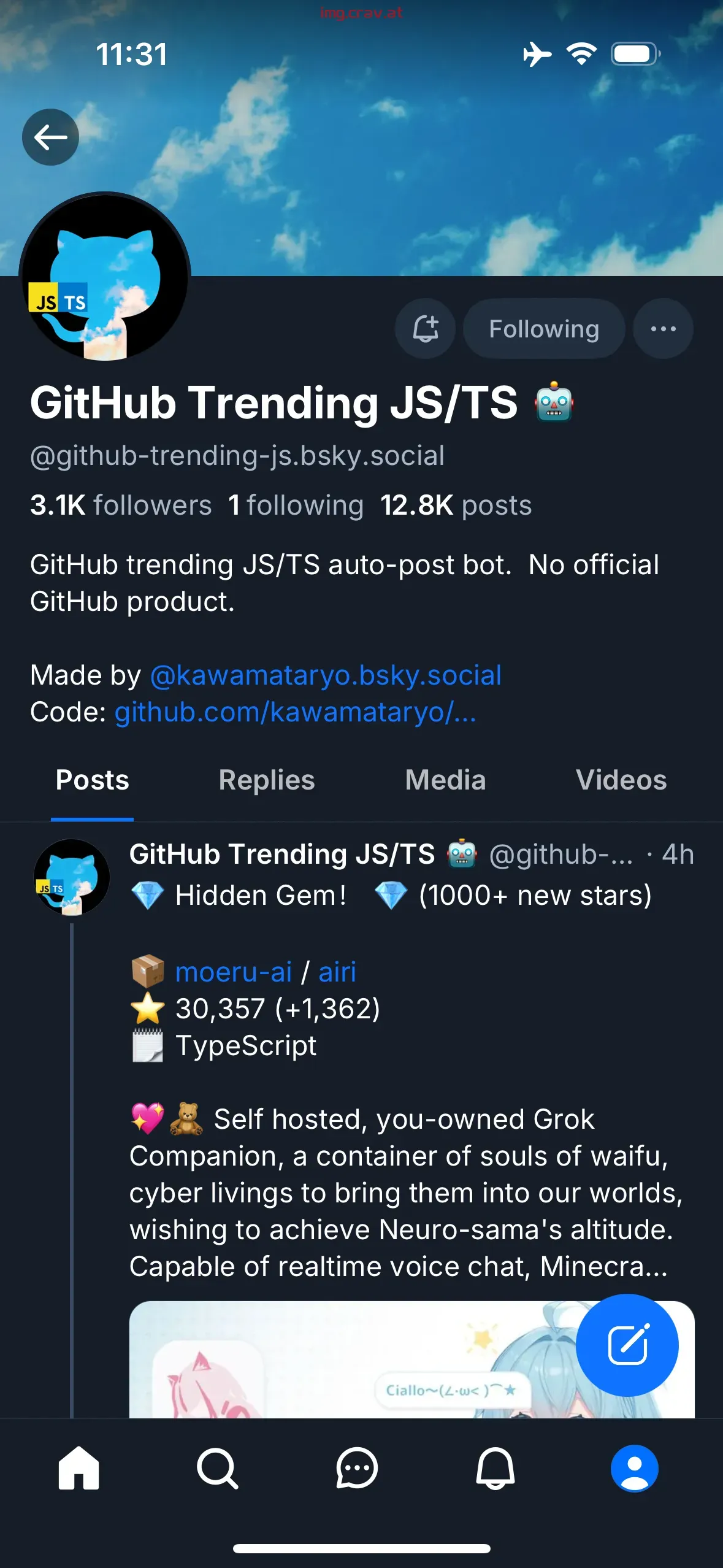Image resolution: width=723 pixels, height=1568 pixels.
Task: Open the airi repository link
Action: (337, 972)
